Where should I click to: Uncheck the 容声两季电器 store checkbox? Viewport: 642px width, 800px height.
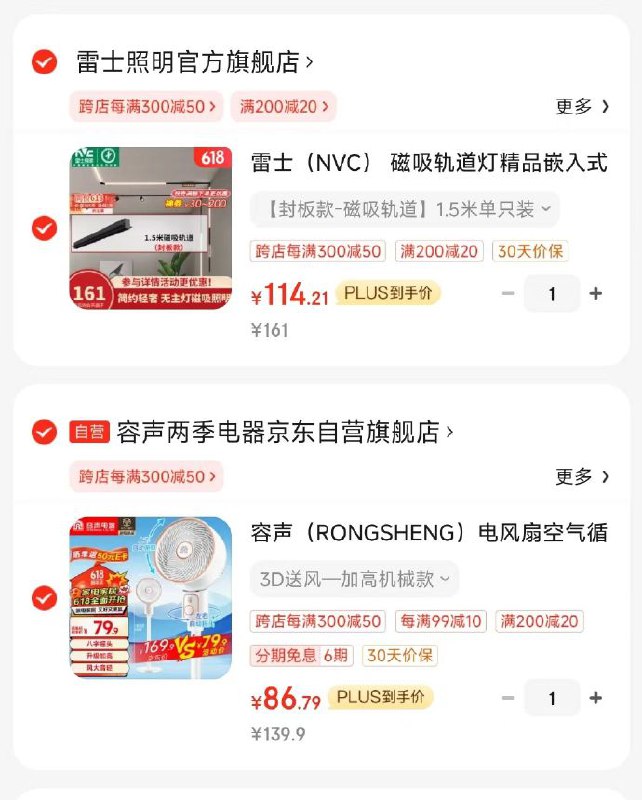[x=44, y=432]
